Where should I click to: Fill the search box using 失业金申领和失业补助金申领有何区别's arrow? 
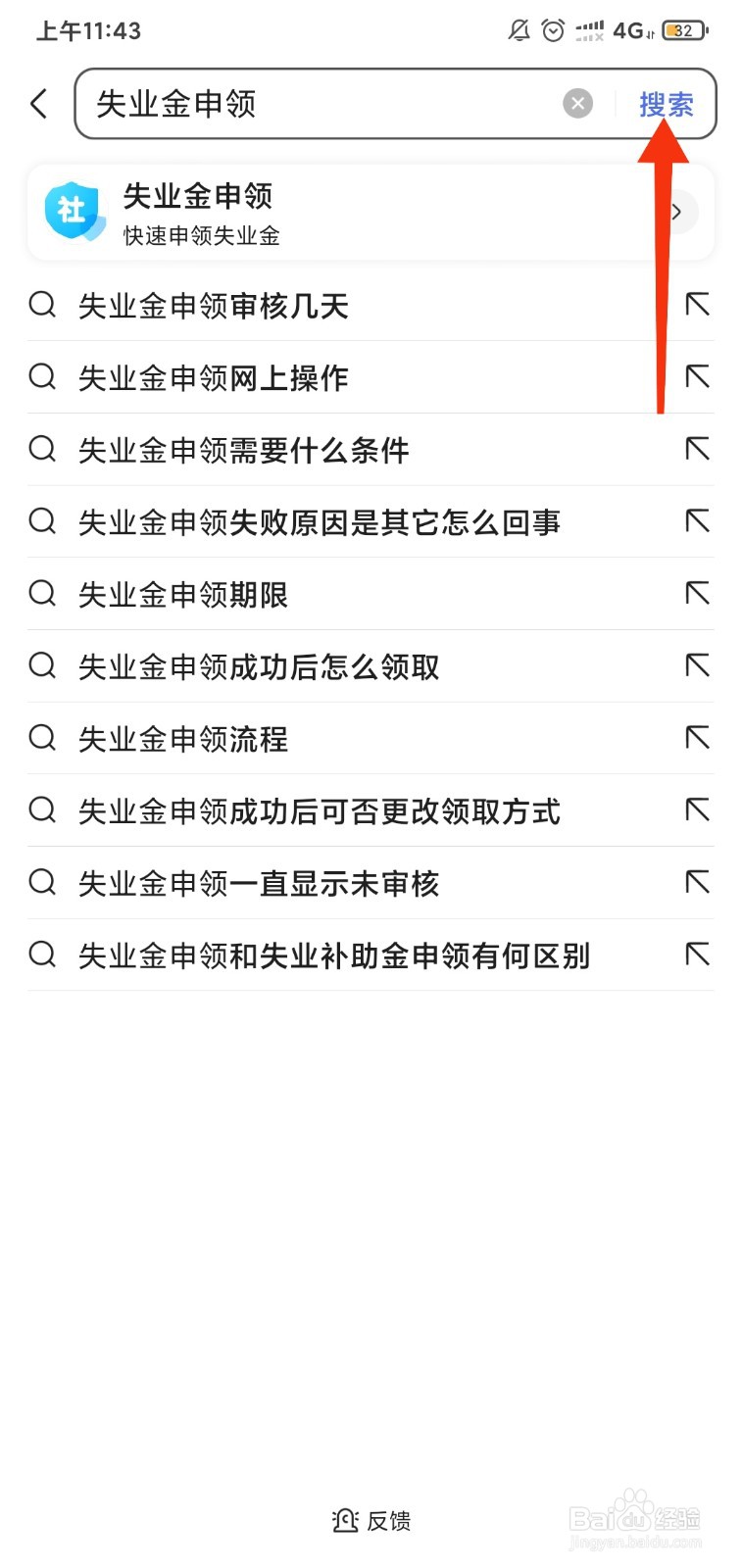[697, 955]
